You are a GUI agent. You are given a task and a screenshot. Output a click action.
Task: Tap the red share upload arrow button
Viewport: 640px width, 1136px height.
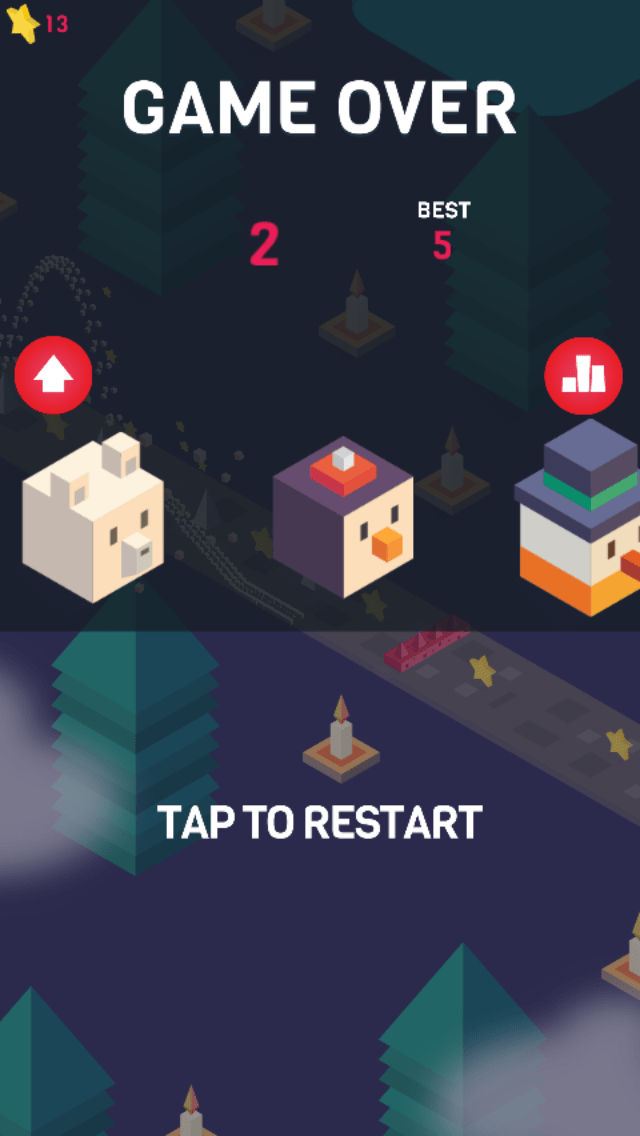pyautogui.click(x=54, y=375)
